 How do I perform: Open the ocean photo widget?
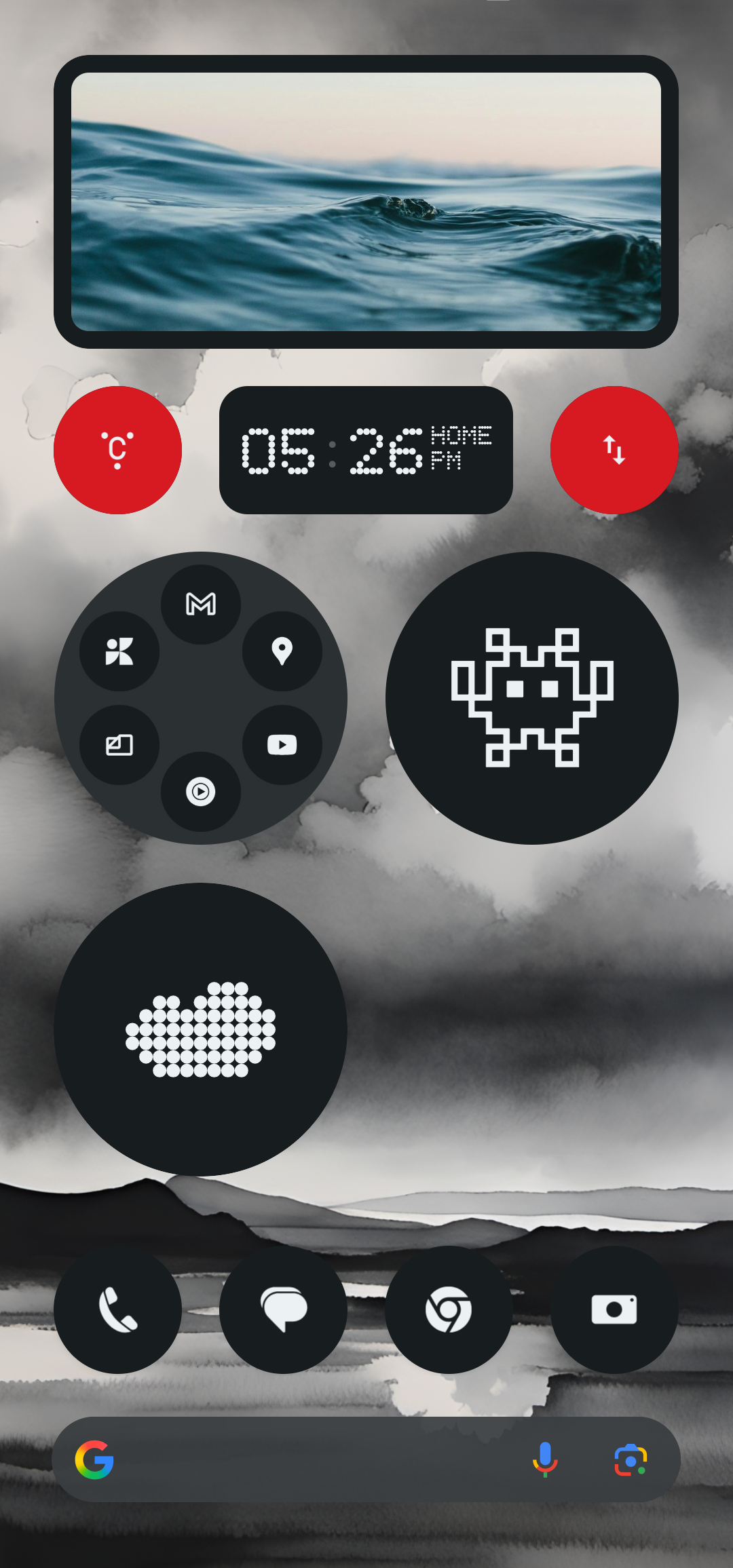click(x=366, y=202)
